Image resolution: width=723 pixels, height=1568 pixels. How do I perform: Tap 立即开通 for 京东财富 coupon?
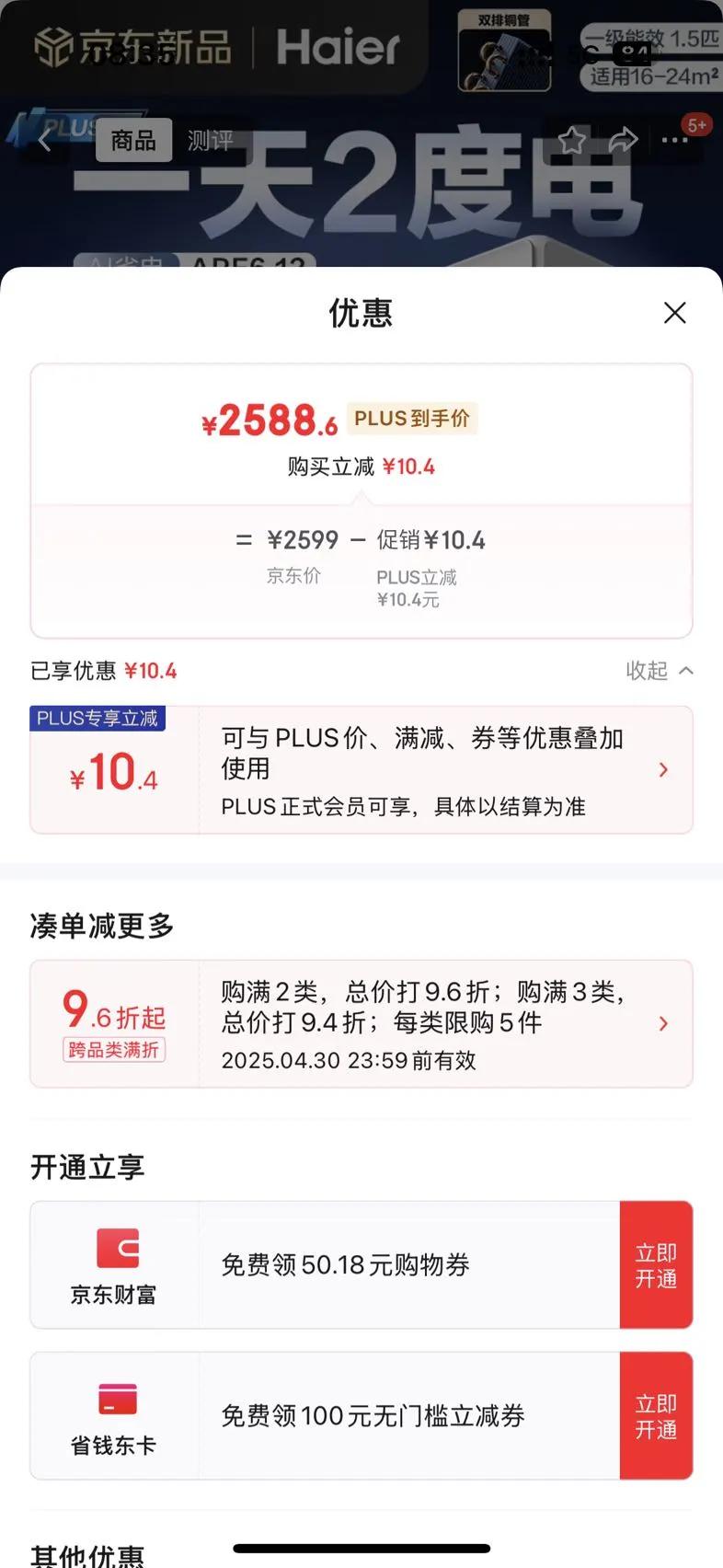point(656,1265)
